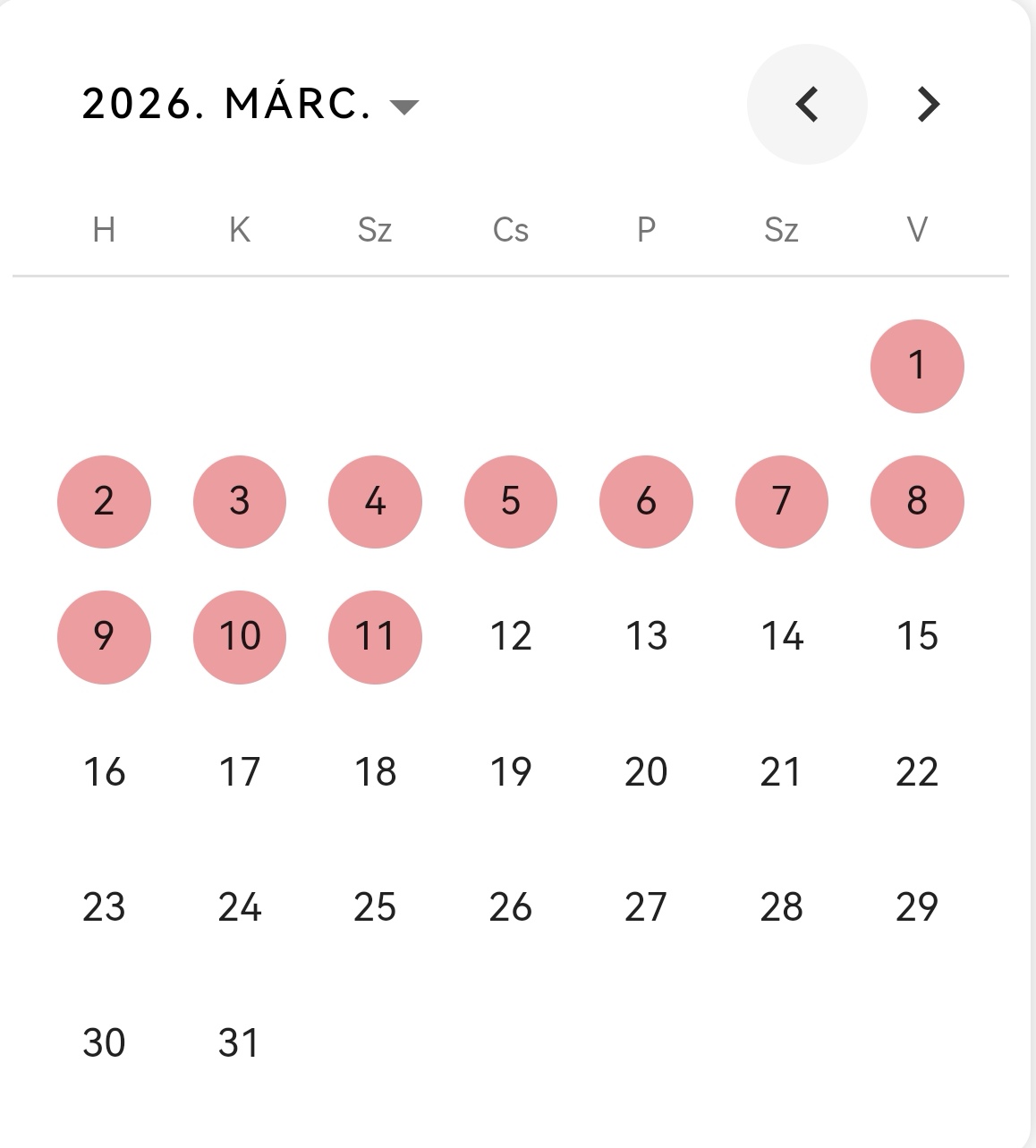Pick day 22
Screen dimensions: 1036x1148
pyautogui.click(x=916, y=772)
